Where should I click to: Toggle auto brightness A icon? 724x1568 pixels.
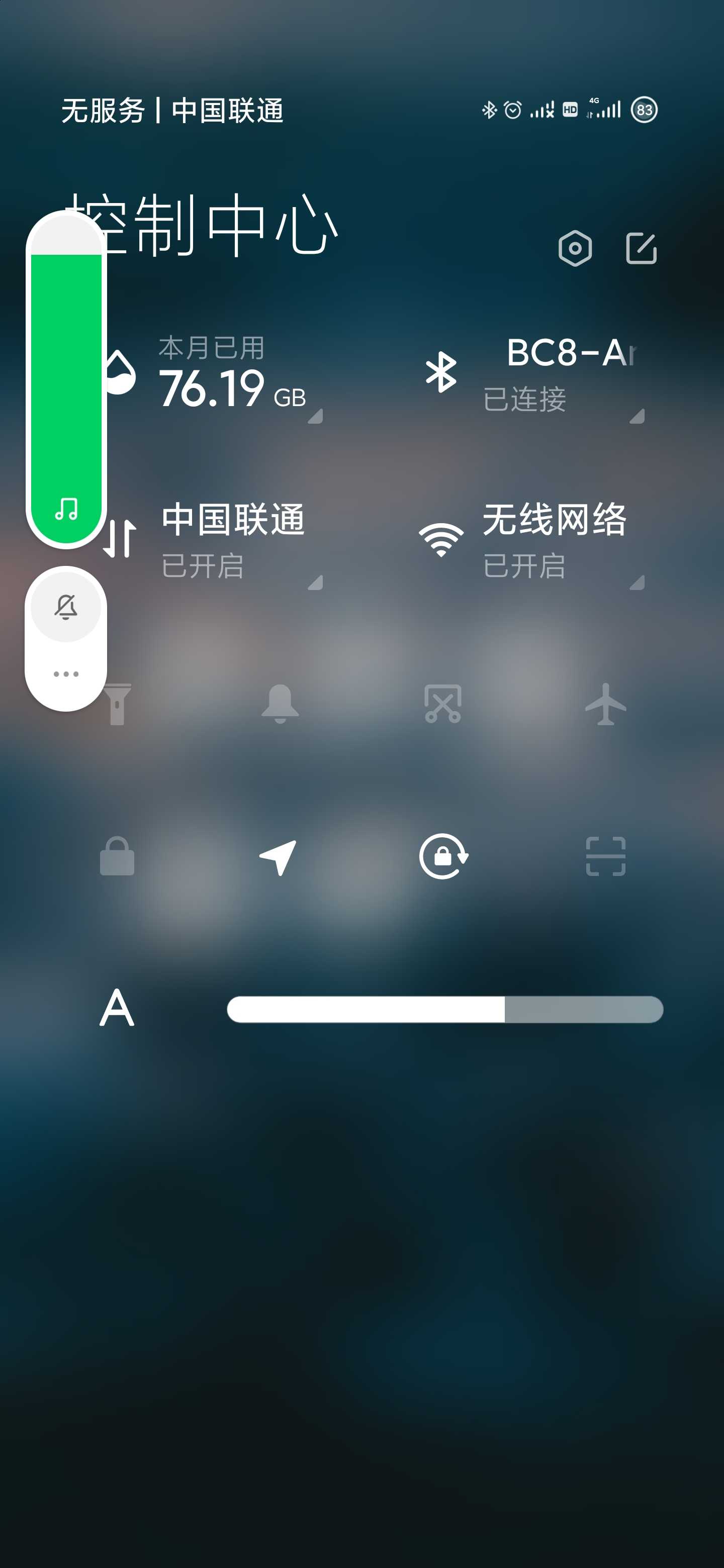(x=117, y=1008)
